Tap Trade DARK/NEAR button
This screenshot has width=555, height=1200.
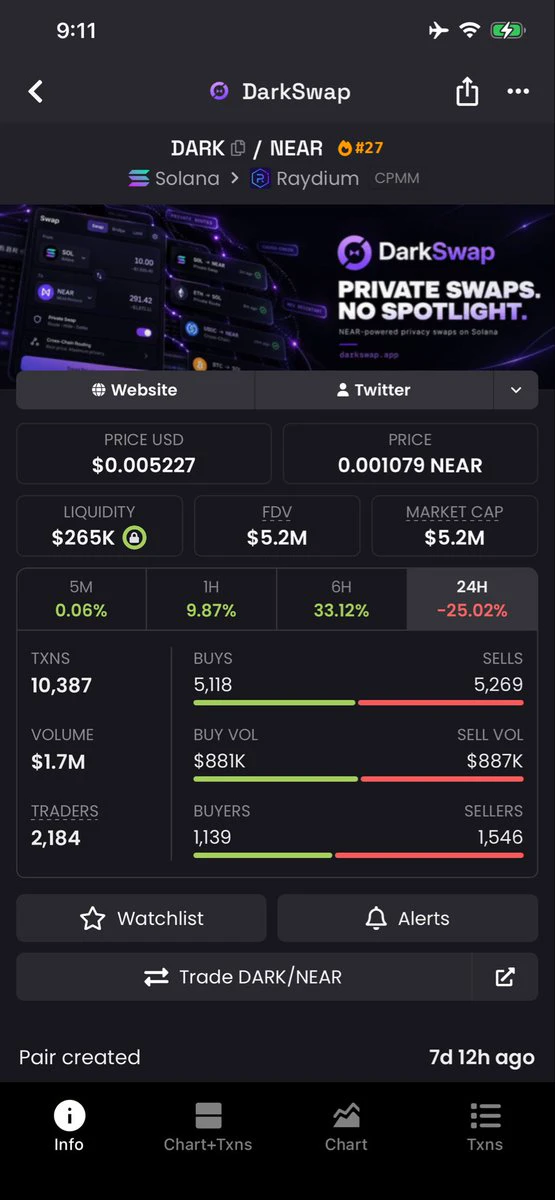(243, 977)
